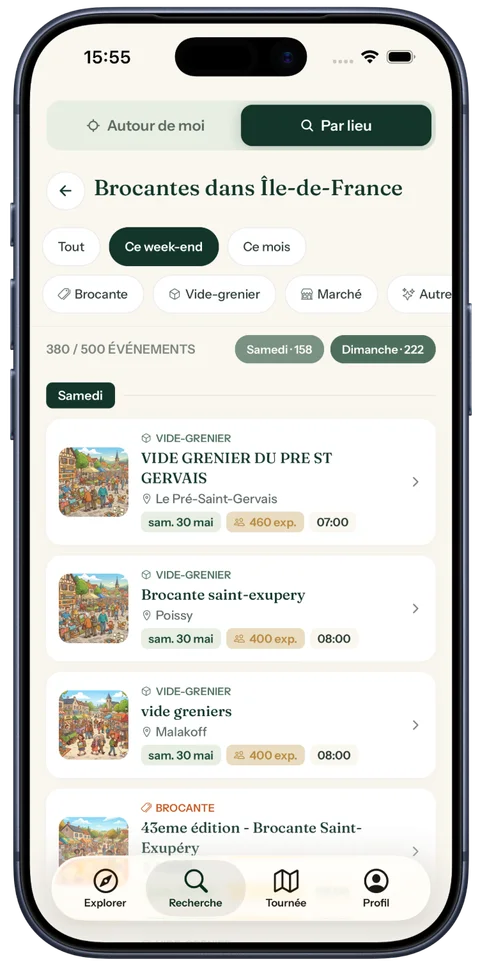Filter by Brocante type
Viewport: 480px width, 963px height.
93,294
